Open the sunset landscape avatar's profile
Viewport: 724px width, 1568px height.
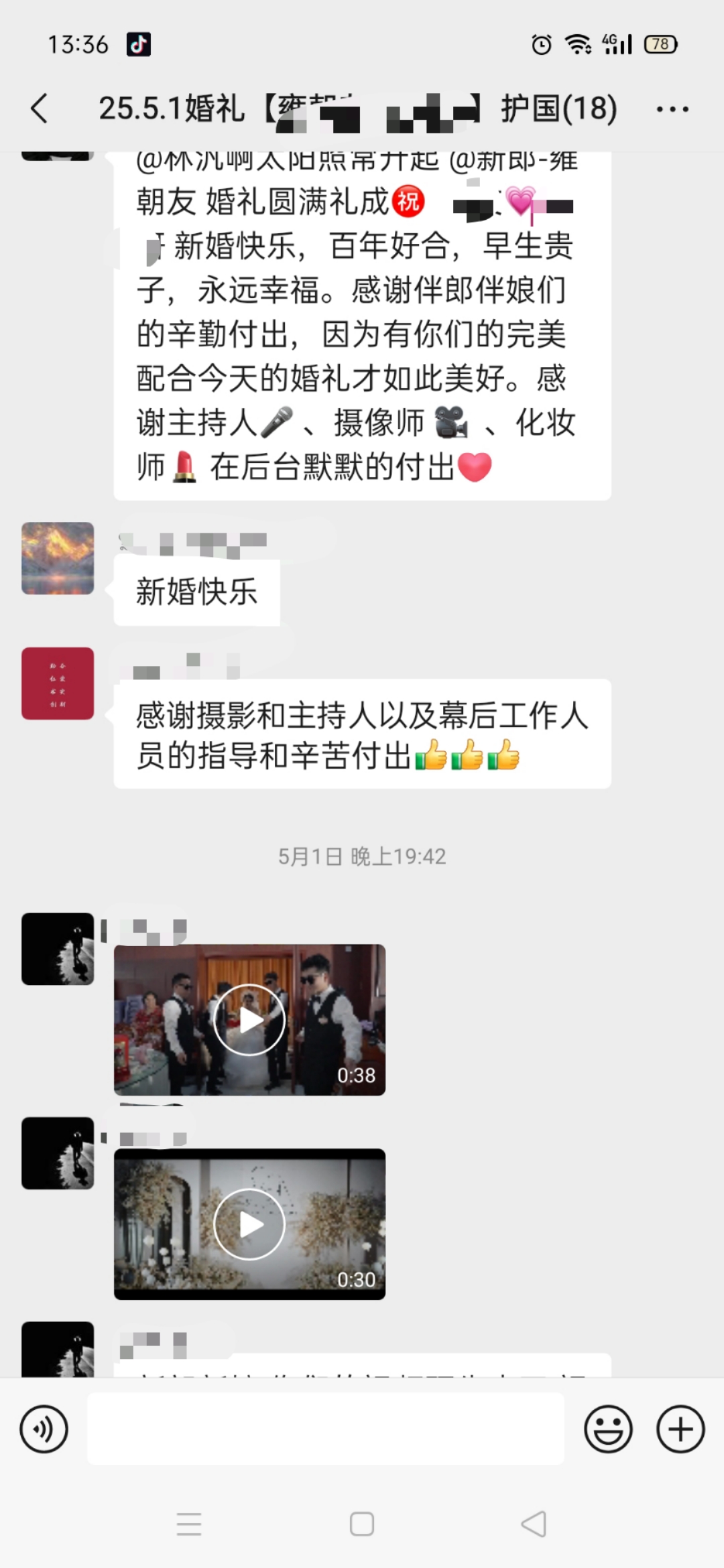click(58, 558)
